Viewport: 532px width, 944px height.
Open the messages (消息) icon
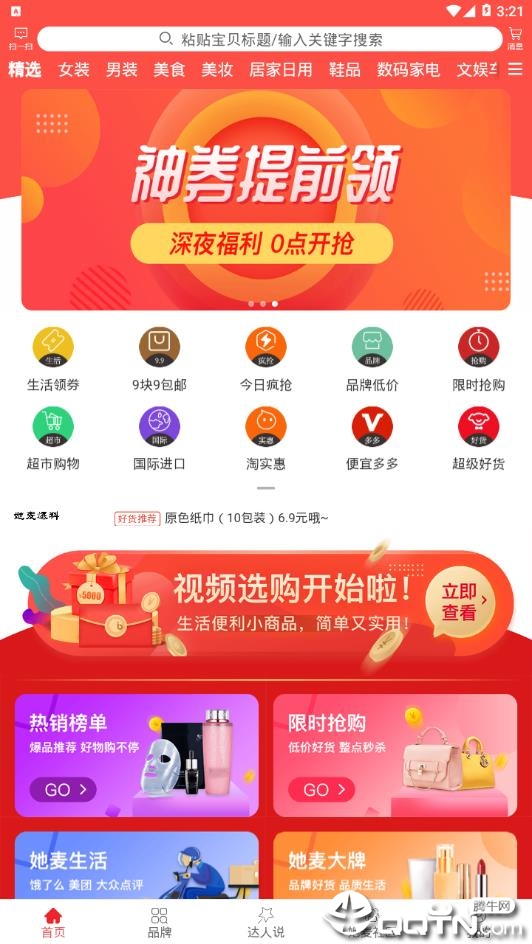point(515,39)
